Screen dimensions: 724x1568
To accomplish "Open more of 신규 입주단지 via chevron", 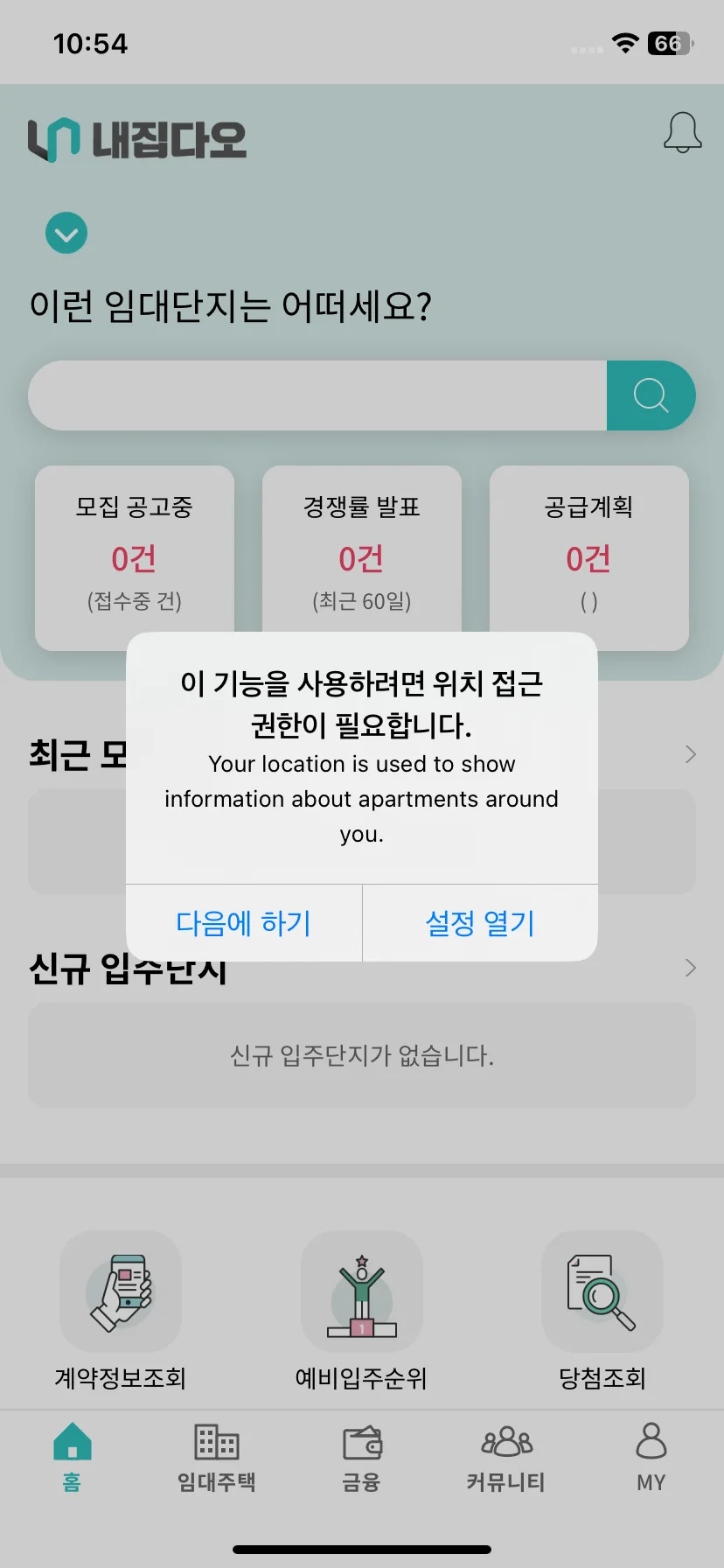I will click(x=690, y=968).
